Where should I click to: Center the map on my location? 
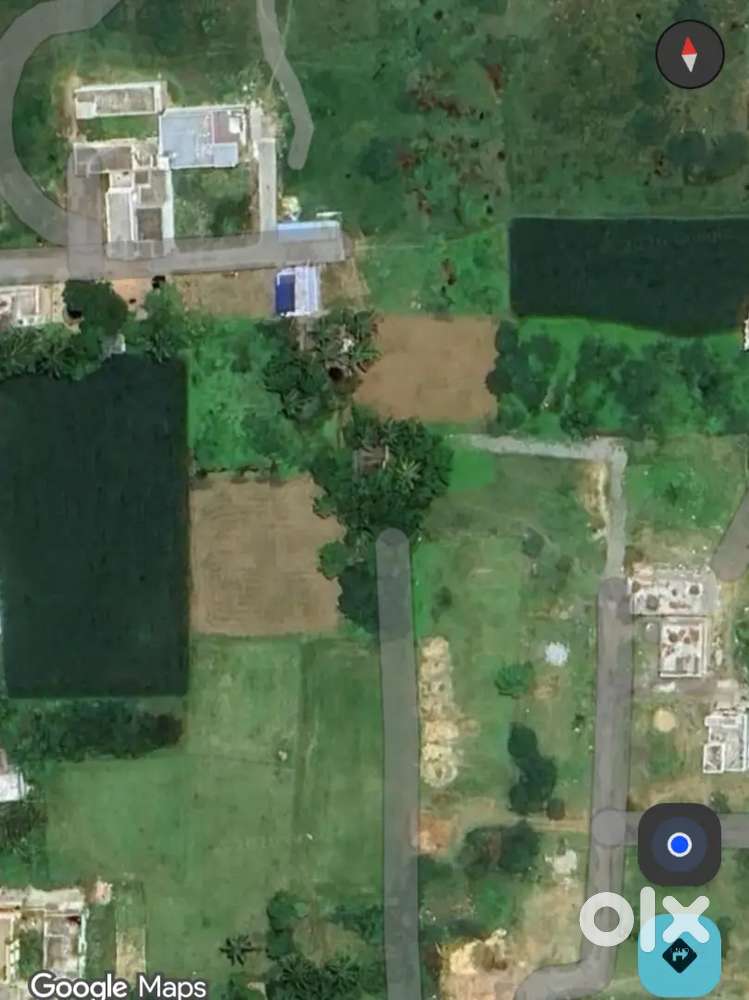pos(679,845)
